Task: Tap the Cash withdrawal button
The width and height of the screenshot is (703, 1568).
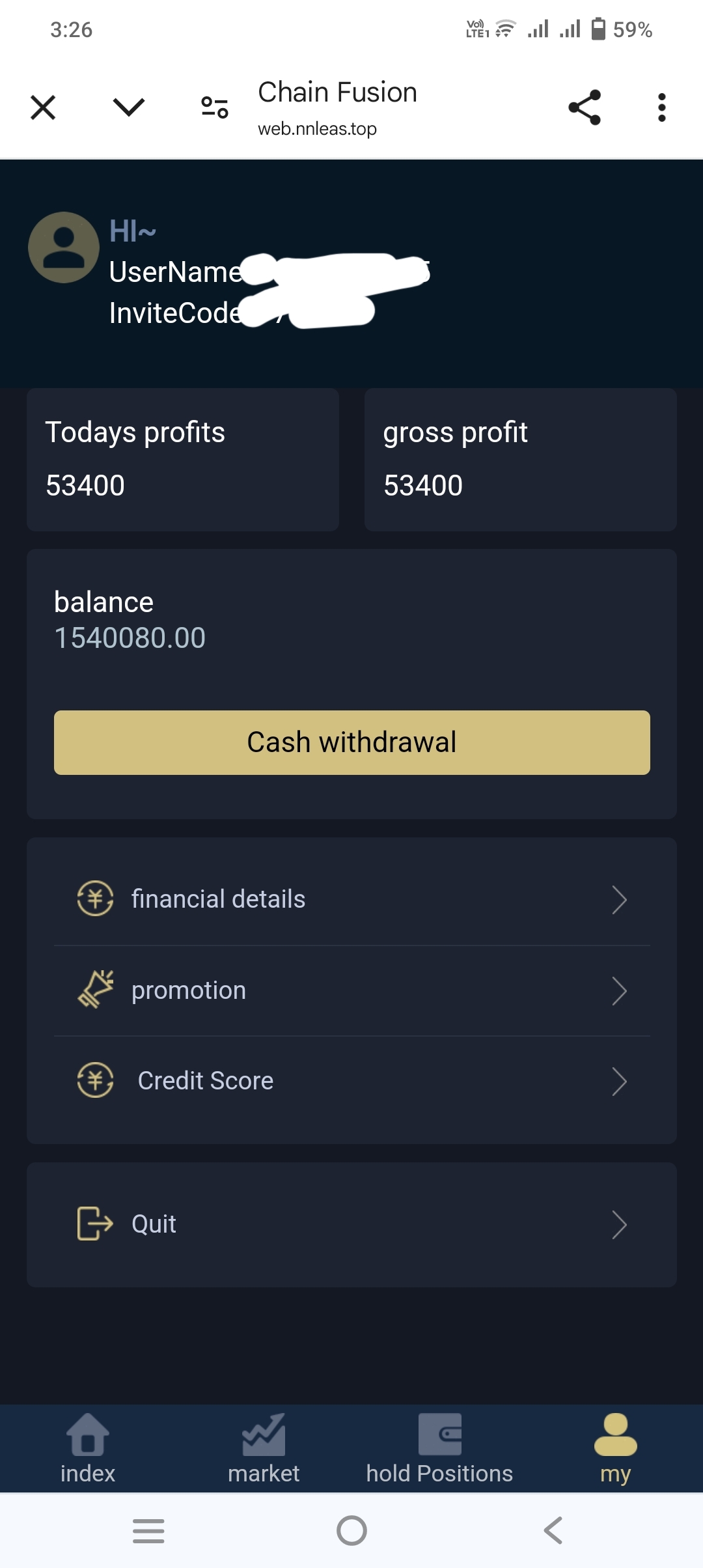Action: click(351, 742)
